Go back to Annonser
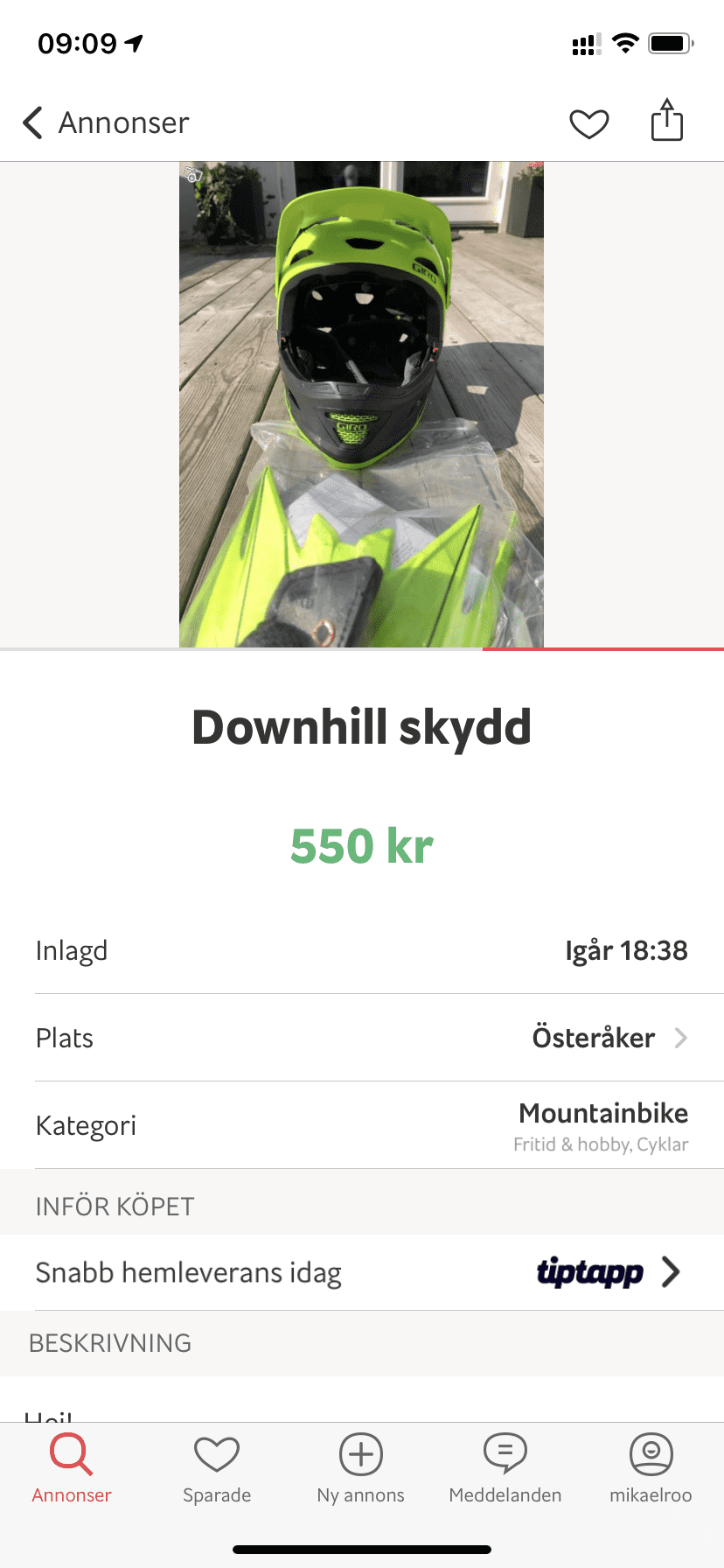This screenshot has height=1568, width=724. point(106,122)
